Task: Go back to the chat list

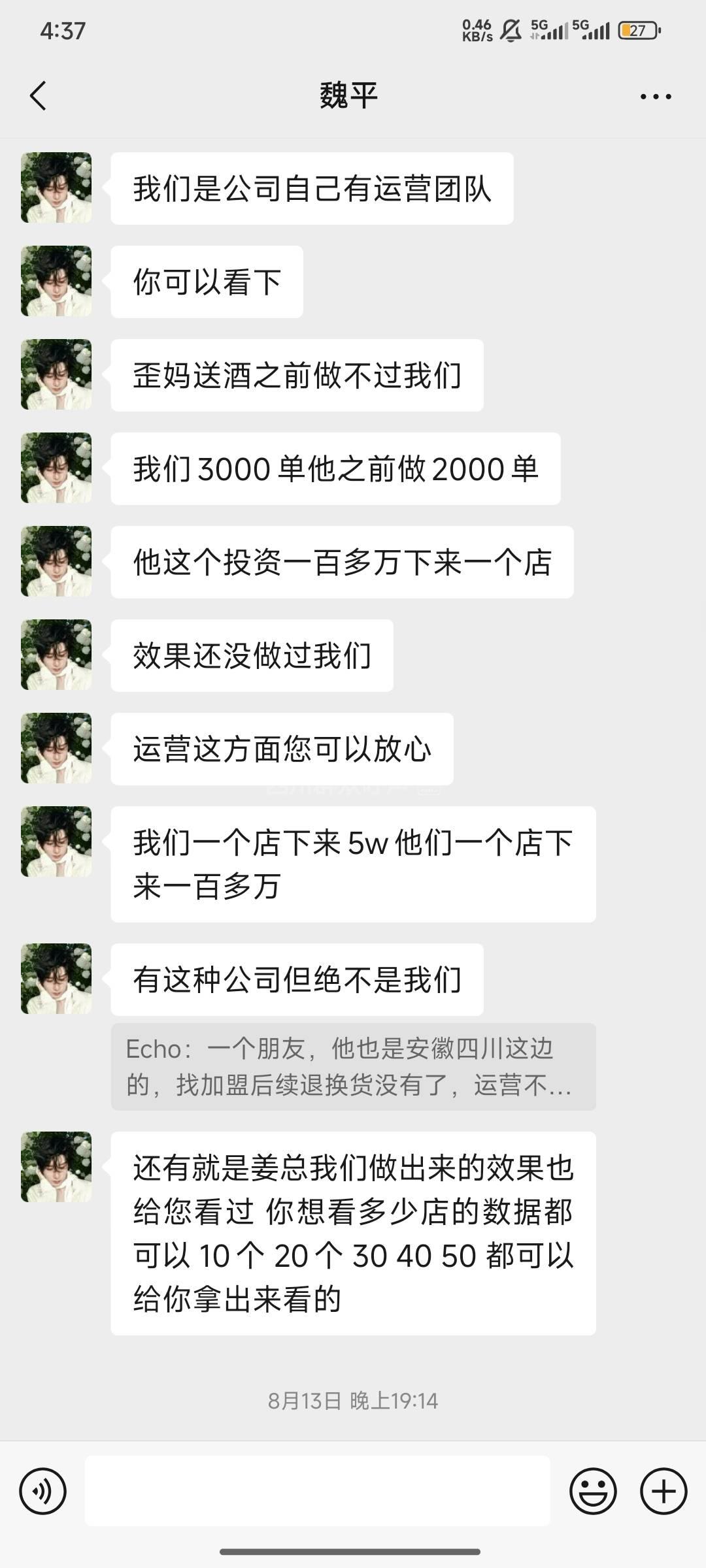Action: click(38, 96)
